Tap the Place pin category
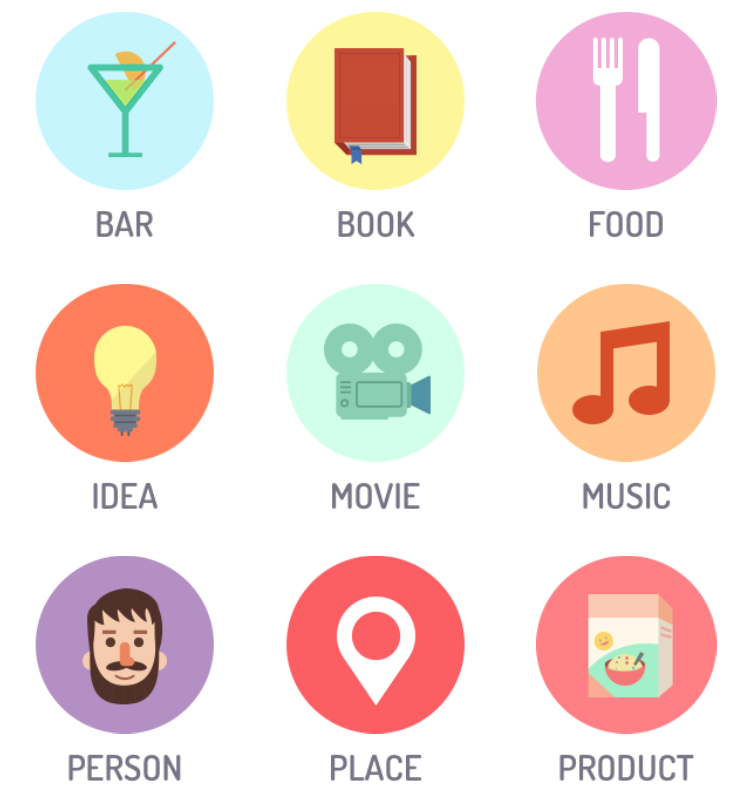Screen dimensions: 747x806 [x=375, y=645]
